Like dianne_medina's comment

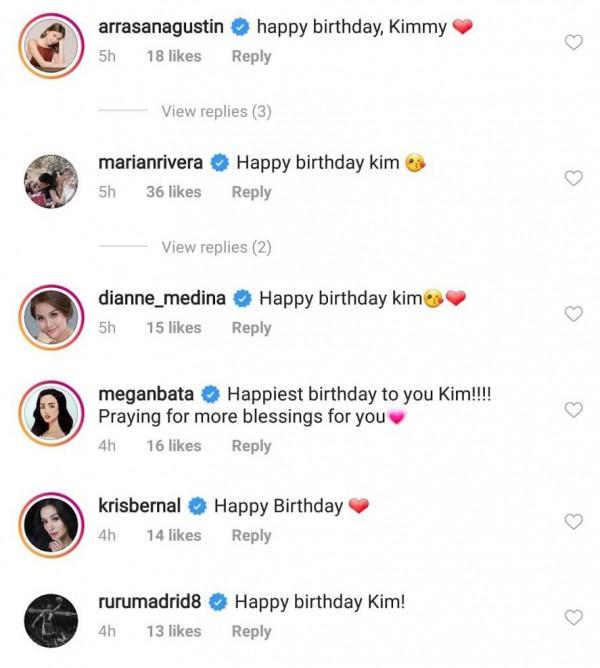pos(573,314)
